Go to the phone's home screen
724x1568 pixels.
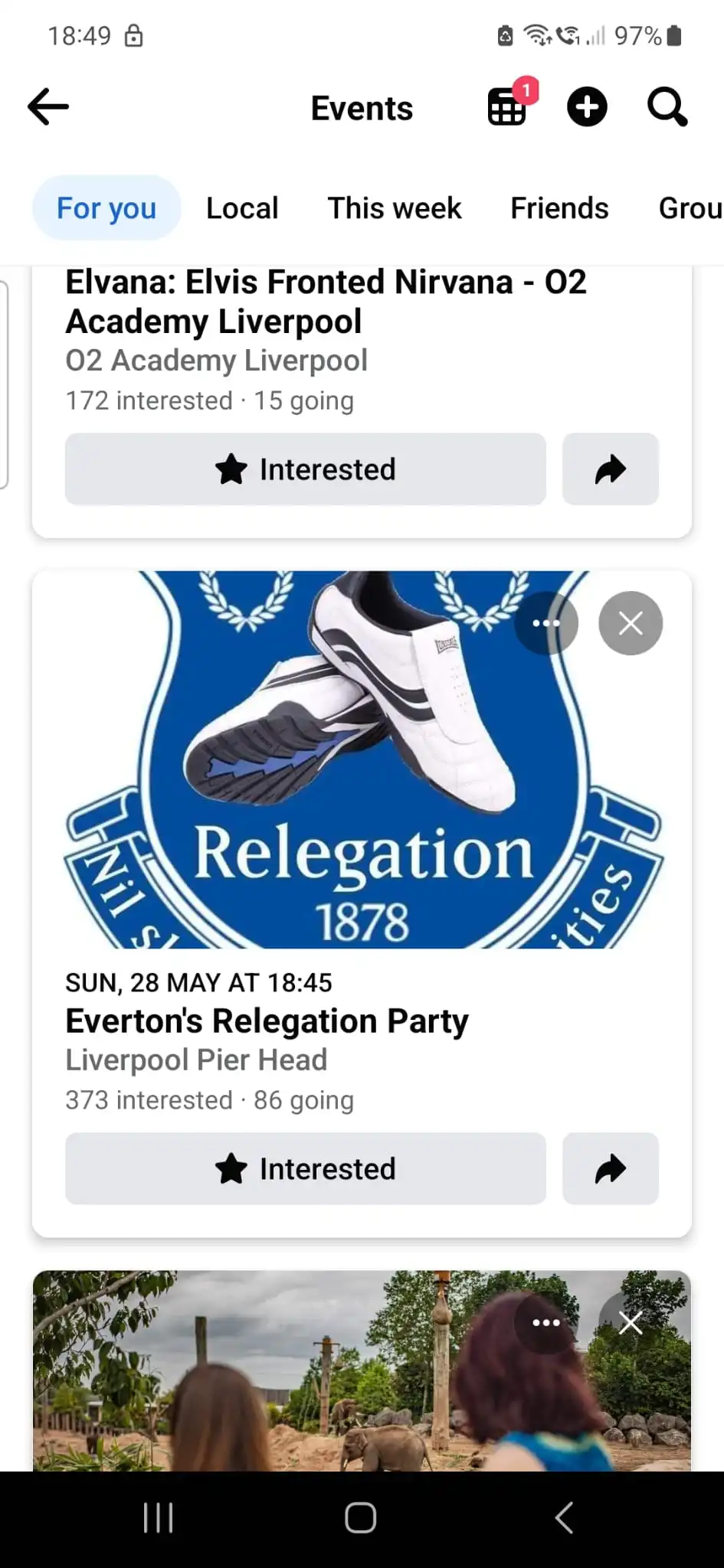coord(361,1517)
